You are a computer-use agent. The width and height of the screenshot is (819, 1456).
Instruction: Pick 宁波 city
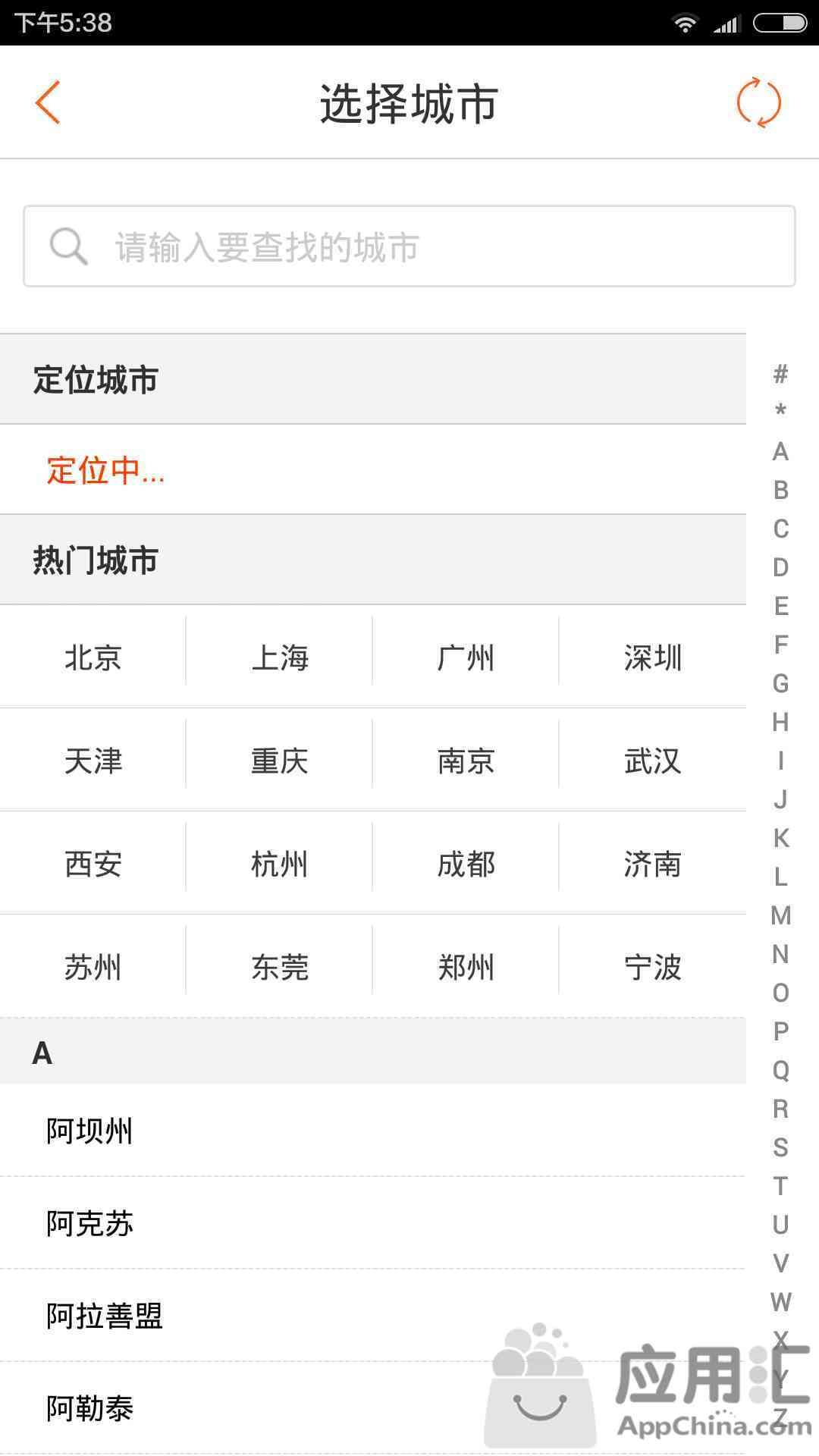coord(653,966)
